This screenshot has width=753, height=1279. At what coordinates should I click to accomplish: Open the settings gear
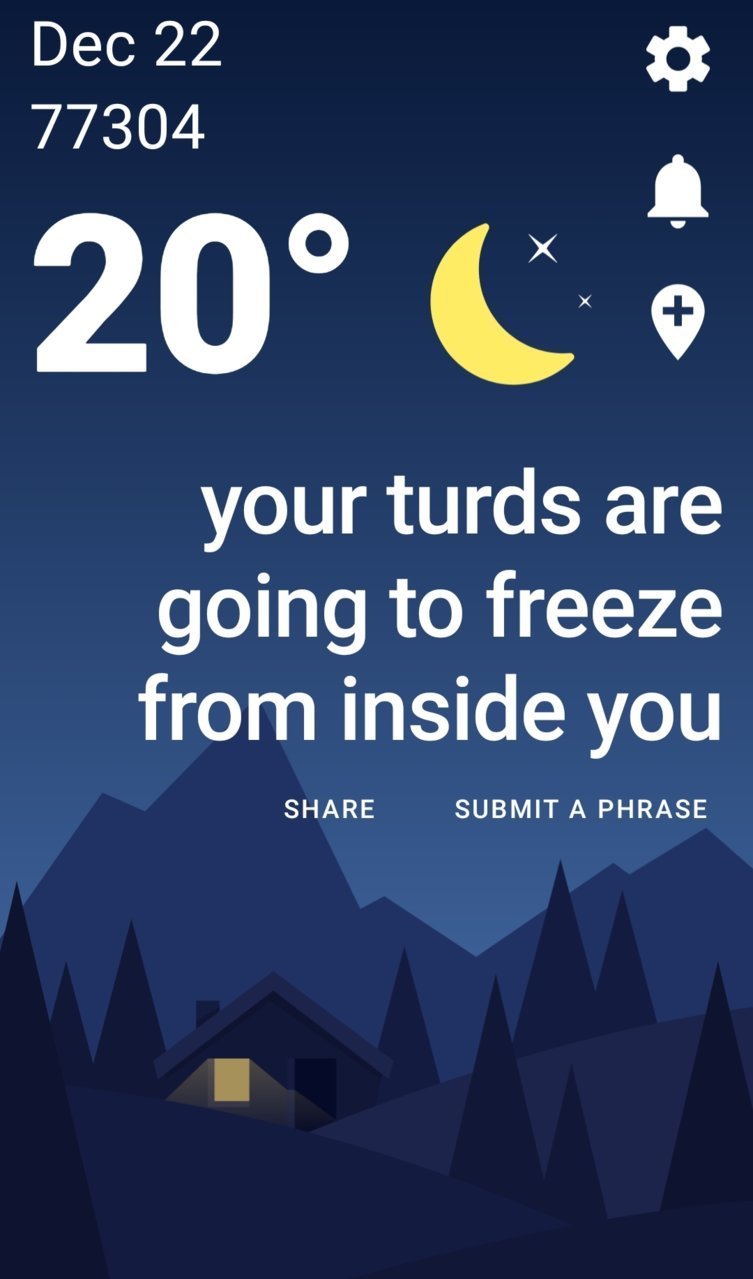pyautogui.click(x=678, y=59)
